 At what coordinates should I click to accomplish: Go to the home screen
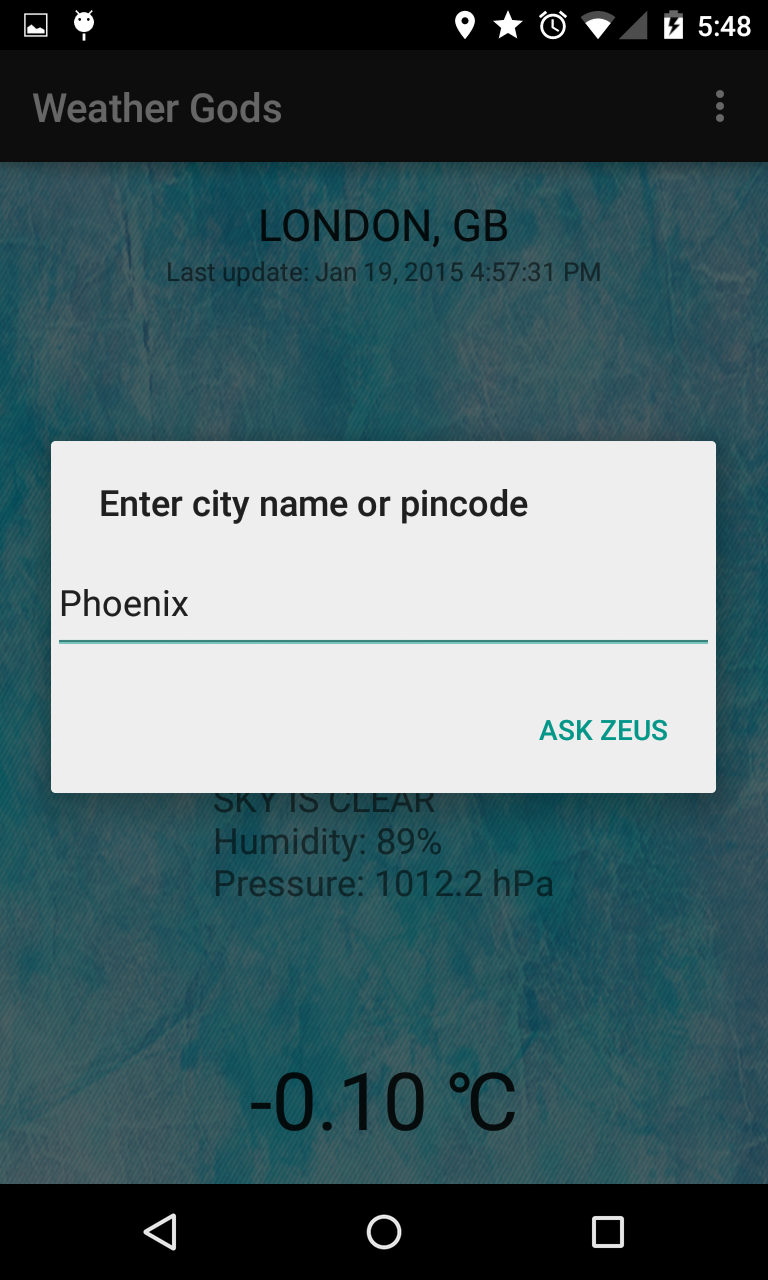click(x=384, y=1232)
